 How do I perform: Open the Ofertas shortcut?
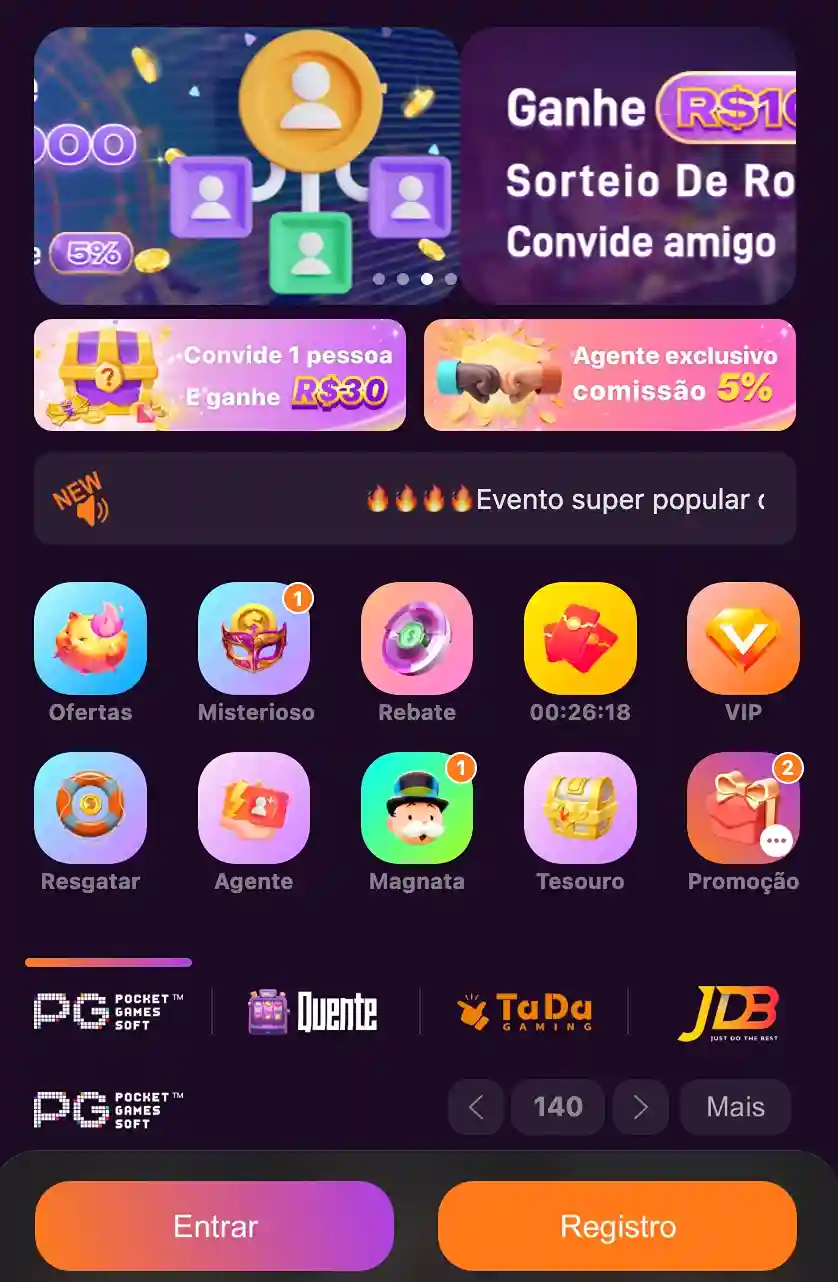[x=90, y=638]
